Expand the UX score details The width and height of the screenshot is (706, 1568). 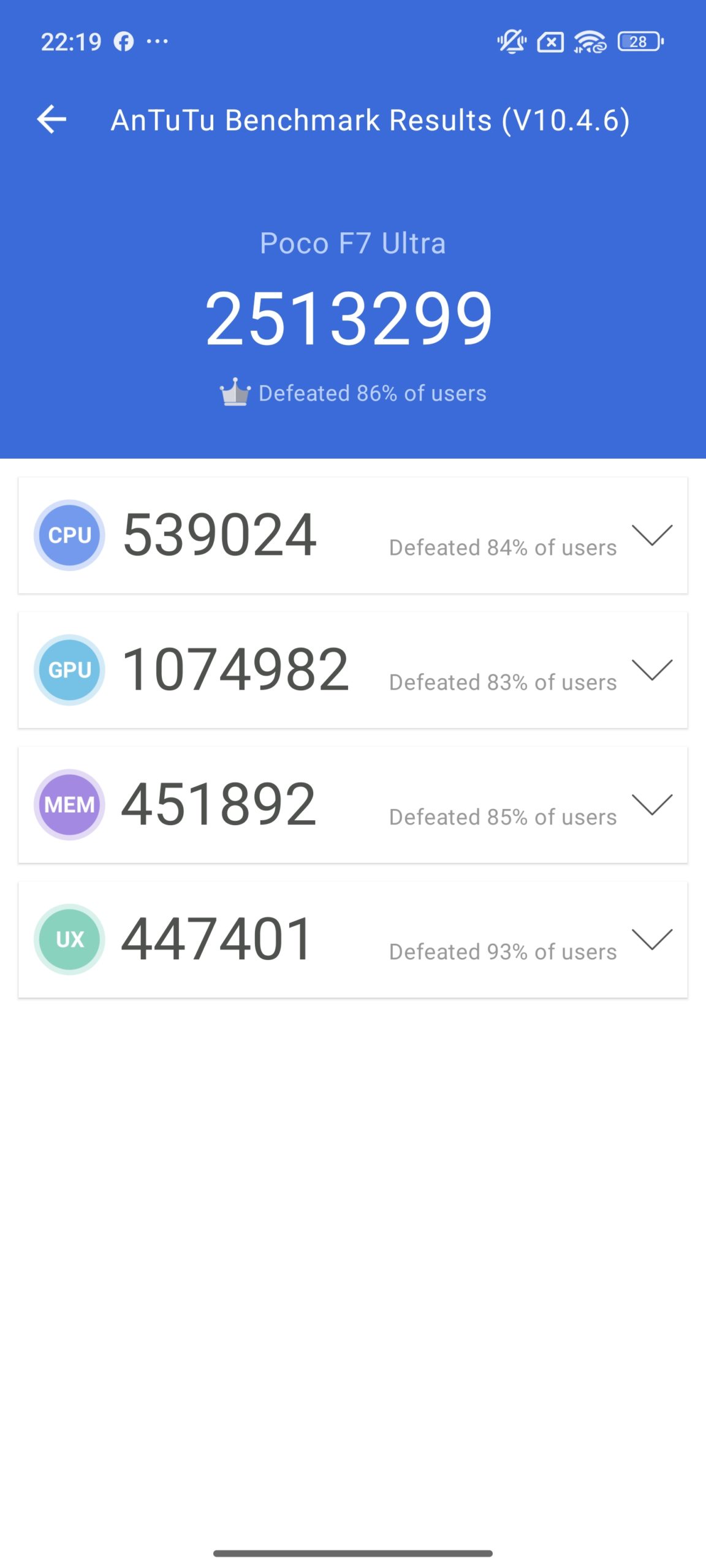click(x=652, y=939)
